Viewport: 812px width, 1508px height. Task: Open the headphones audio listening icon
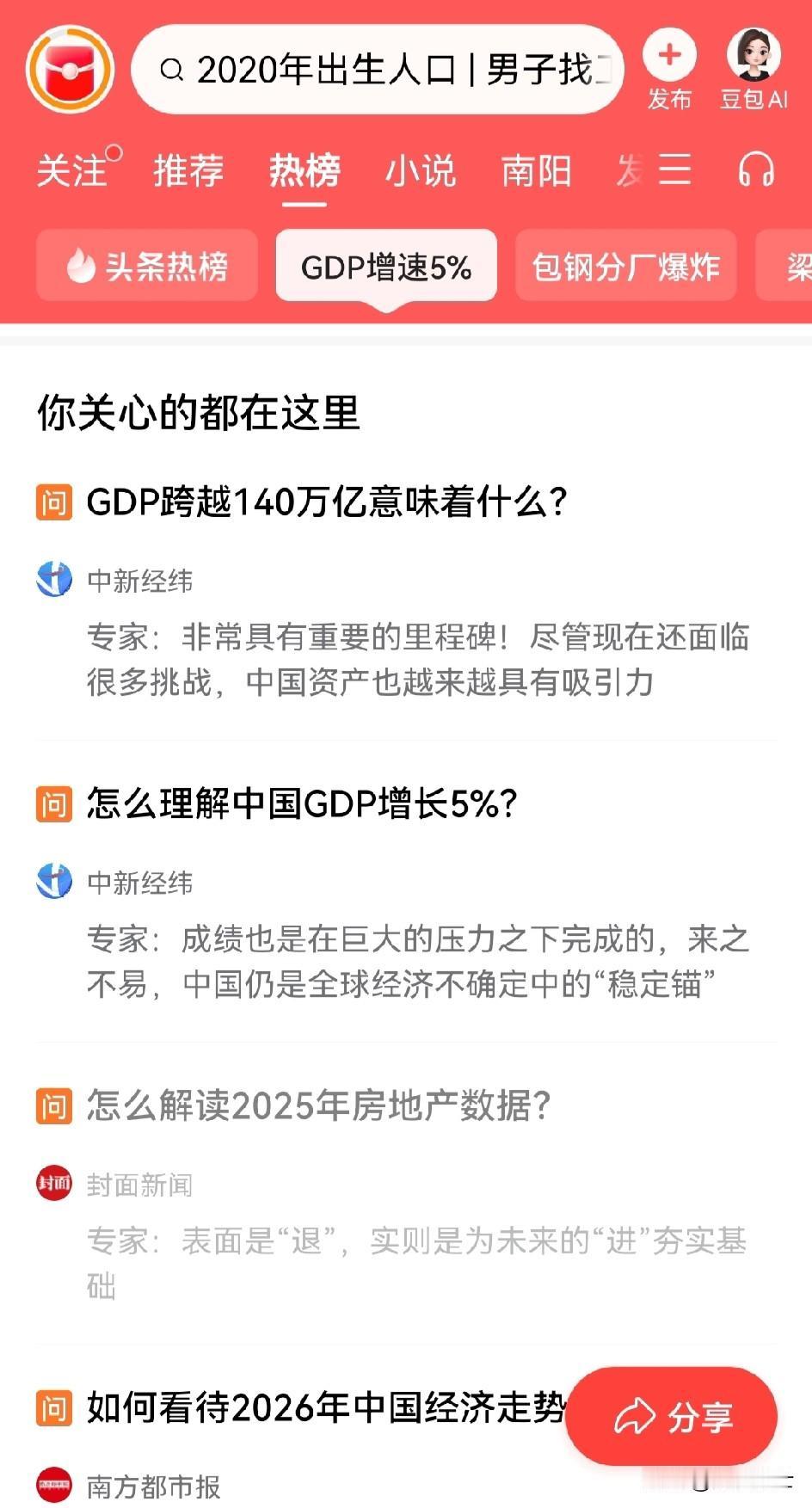click(756, 170)
